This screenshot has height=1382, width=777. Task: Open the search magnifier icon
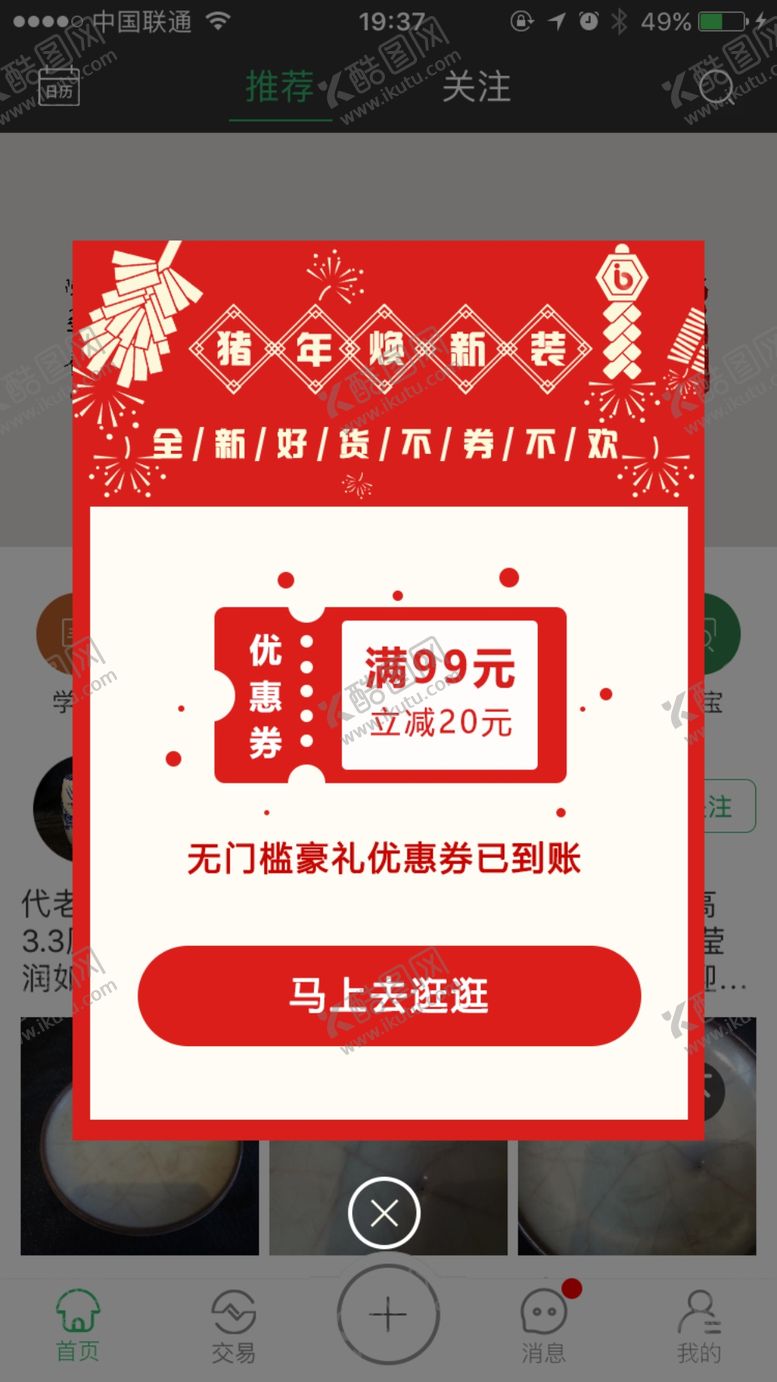click(x=717, y=87)
